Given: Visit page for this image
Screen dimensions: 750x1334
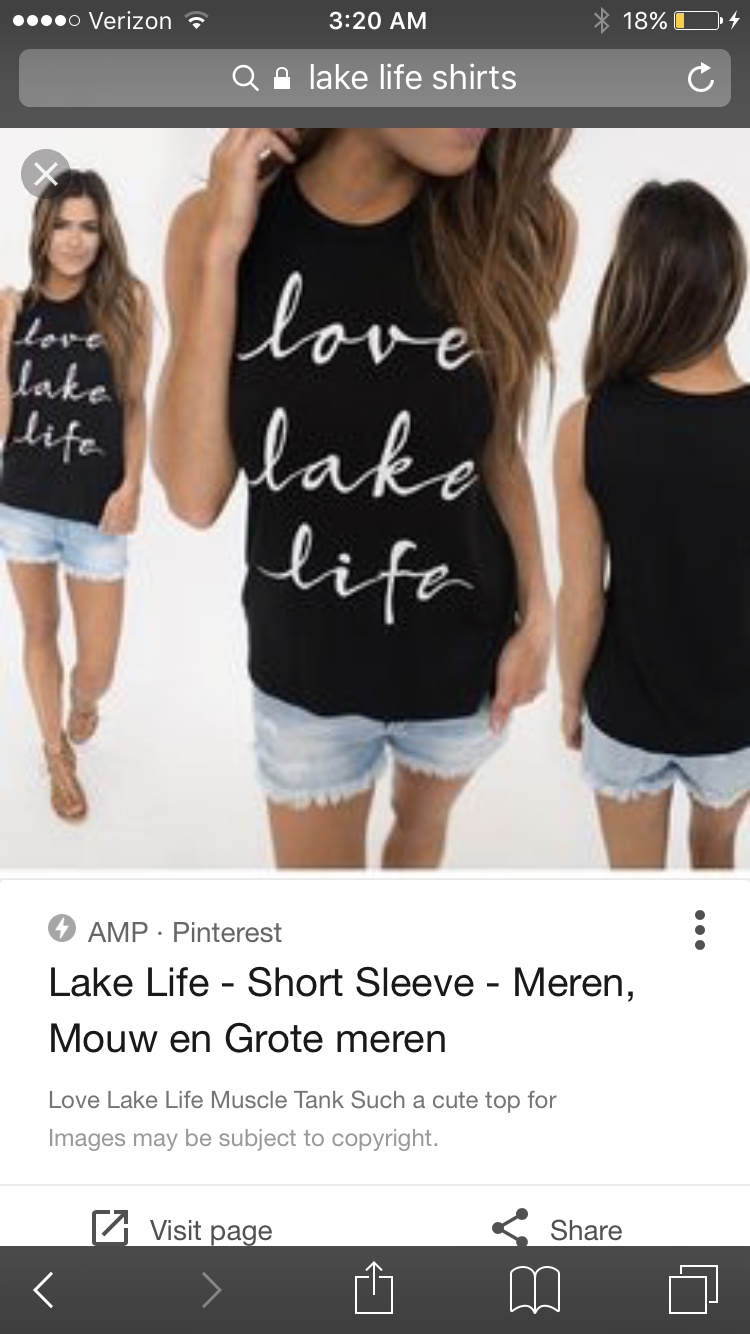Looking at the screenshot, I should [183, 1228].
